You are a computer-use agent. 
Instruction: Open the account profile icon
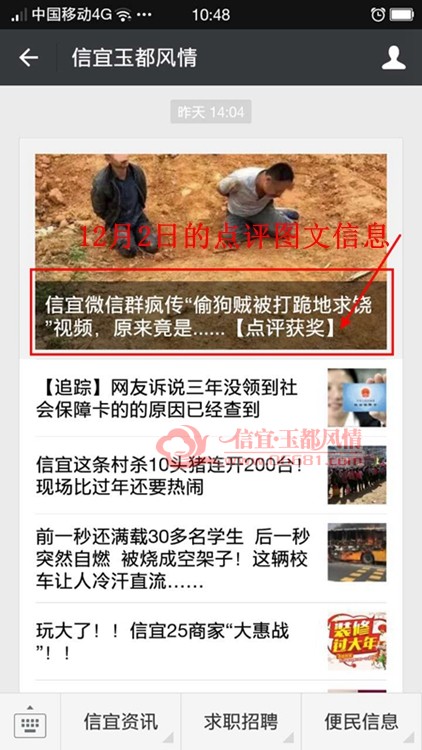click(393, 58)
